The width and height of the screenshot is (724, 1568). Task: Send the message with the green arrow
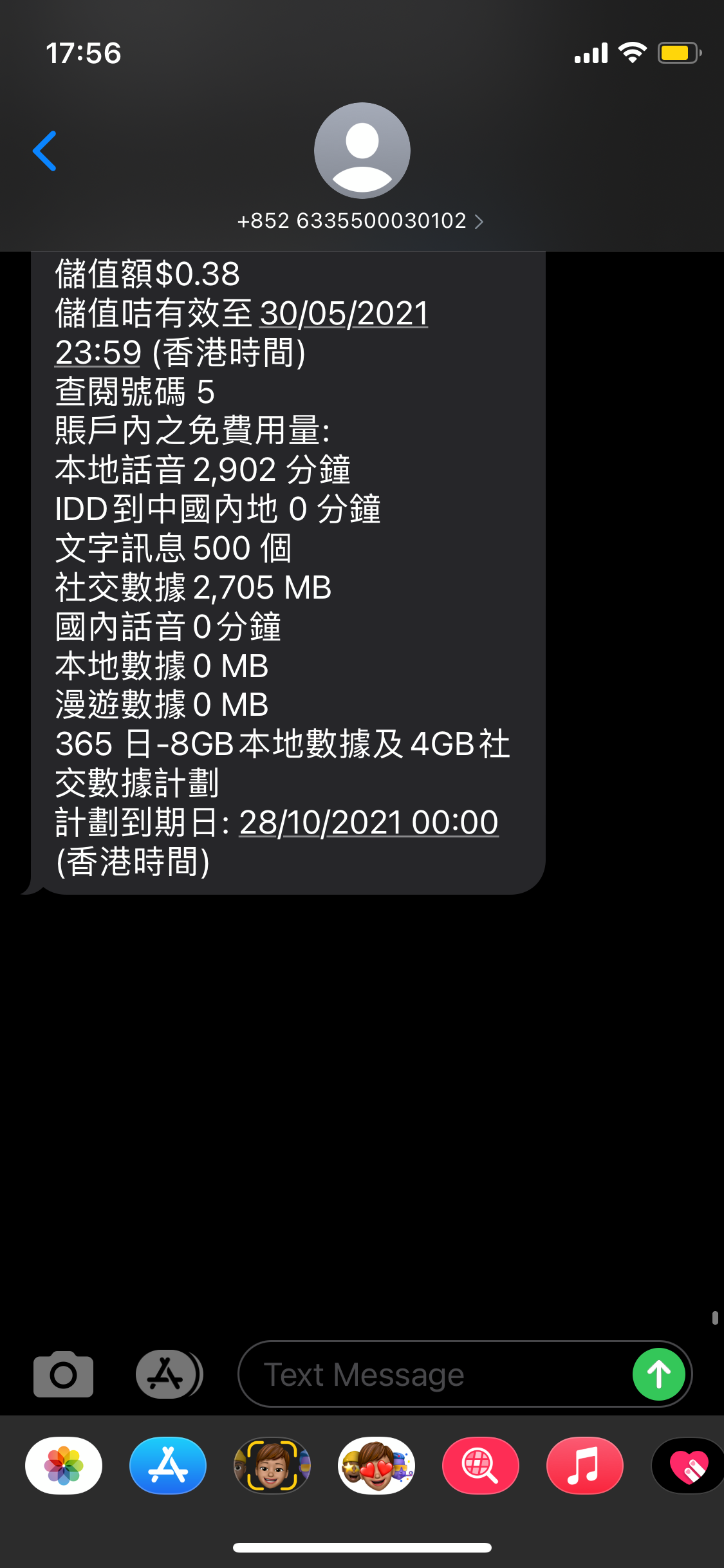pos(658,1374)
